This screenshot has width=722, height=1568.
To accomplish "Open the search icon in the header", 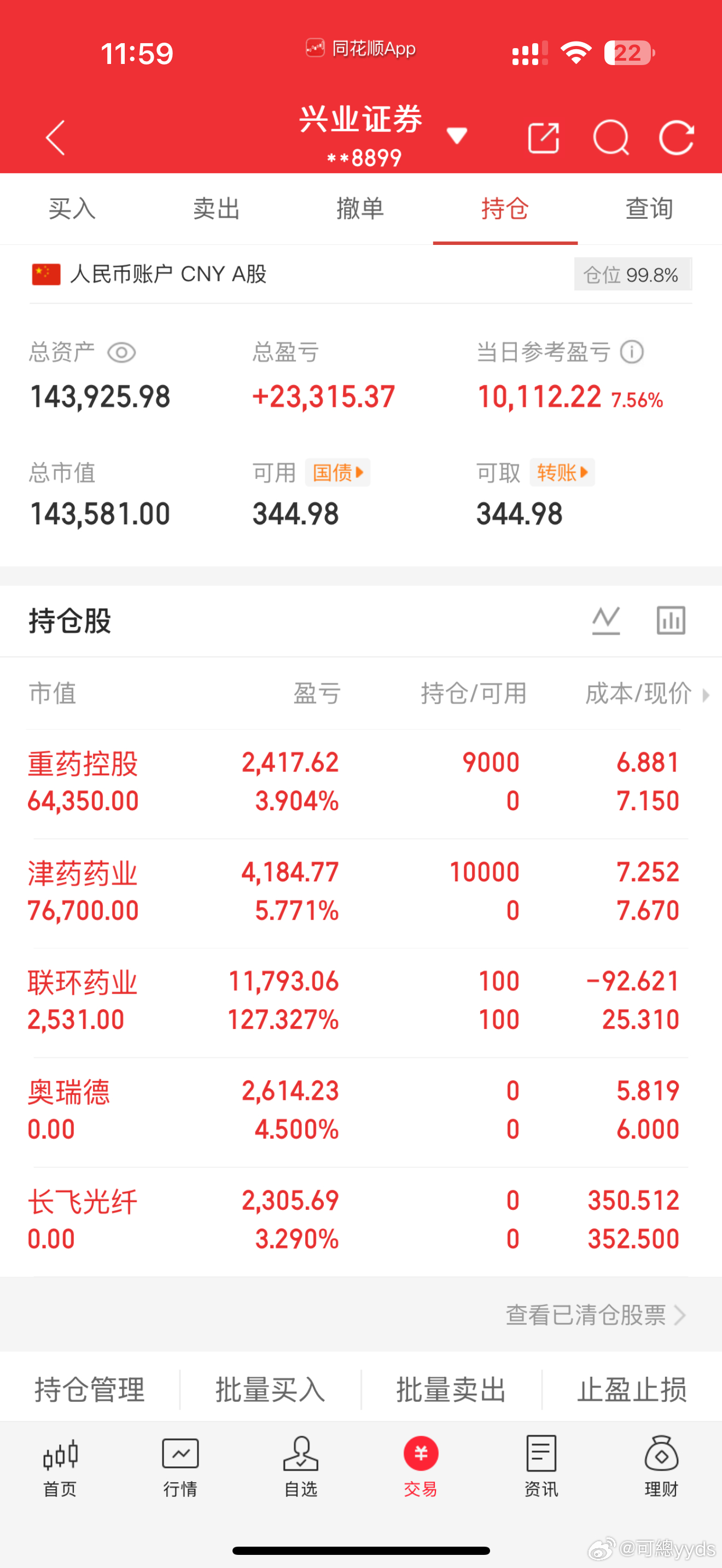I will (612, 136).
